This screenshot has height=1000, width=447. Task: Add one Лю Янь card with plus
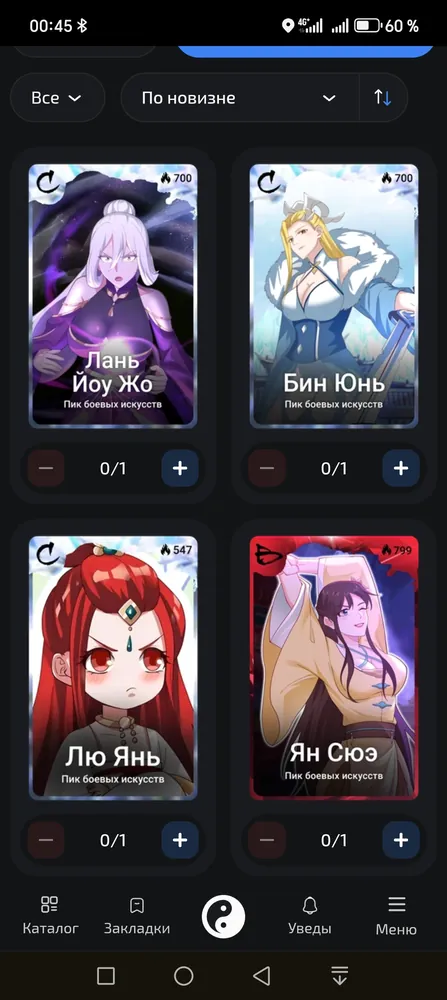point(180,840)
